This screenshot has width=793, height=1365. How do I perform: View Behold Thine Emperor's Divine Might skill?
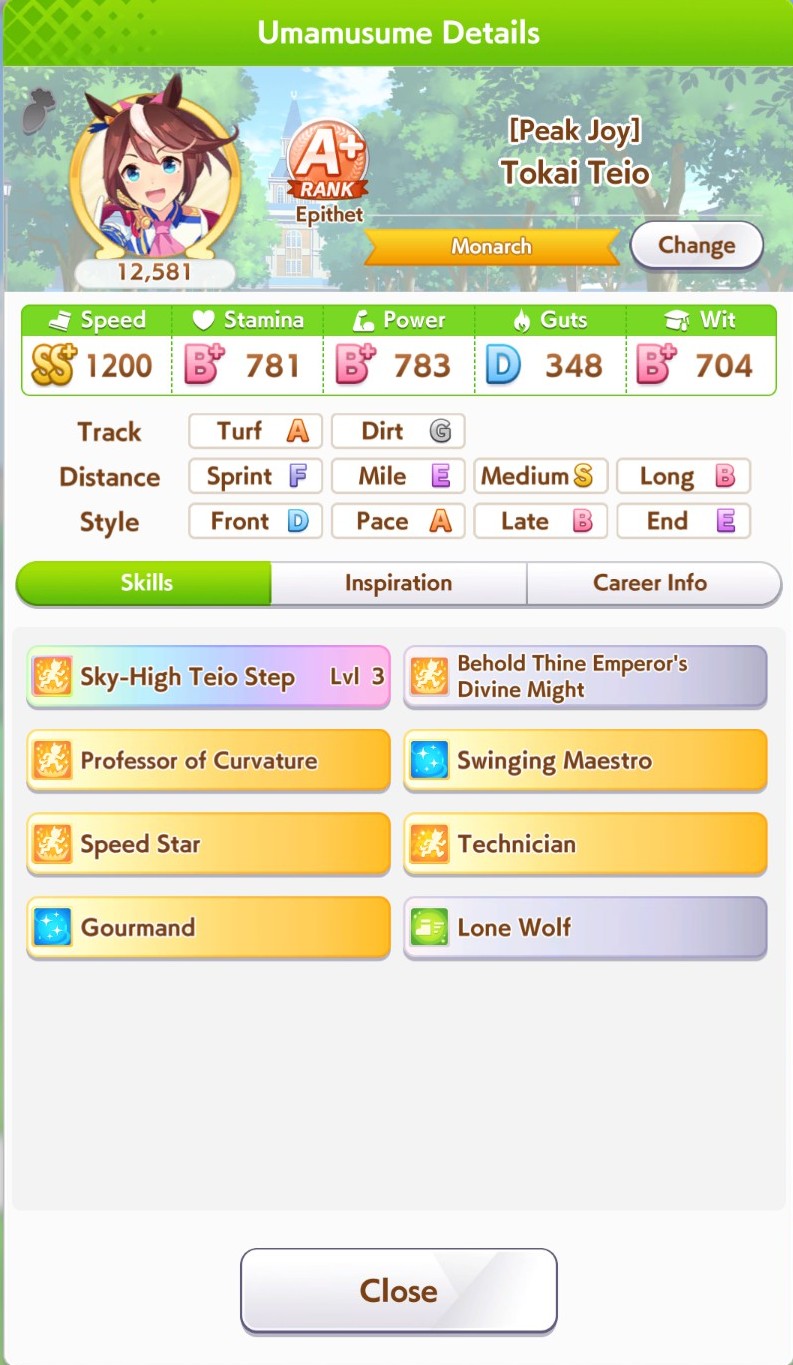pos(585,677)
